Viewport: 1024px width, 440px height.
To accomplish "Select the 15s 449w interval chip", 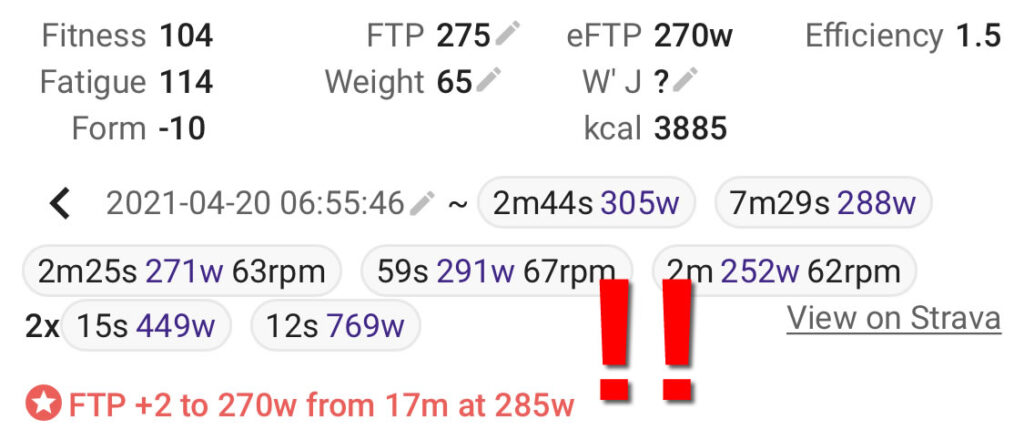I will click(x=147, y=326).
